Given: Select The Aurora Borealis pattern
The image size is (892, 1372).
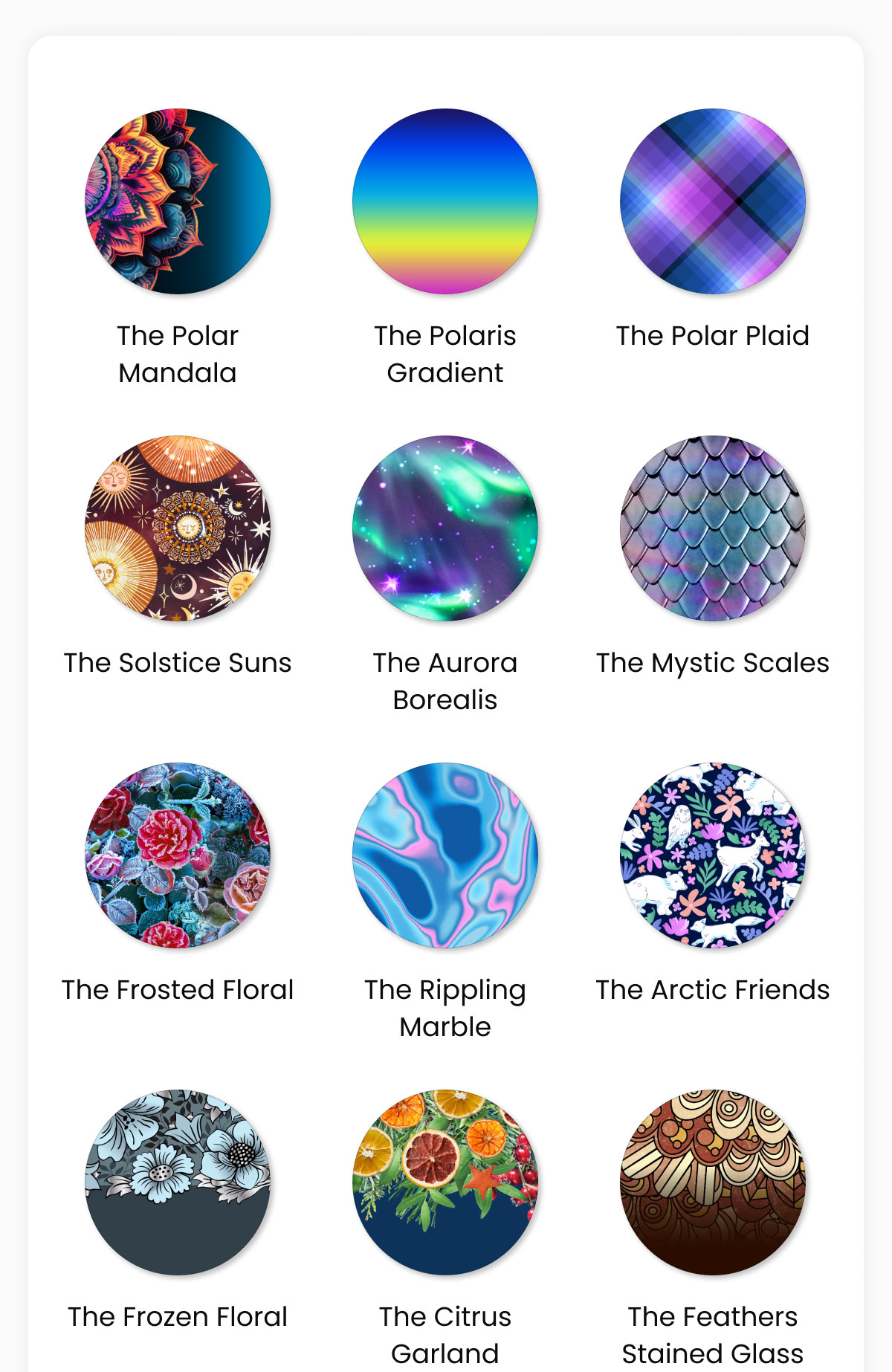Looking at the screenshot, I should pos(445,528).
